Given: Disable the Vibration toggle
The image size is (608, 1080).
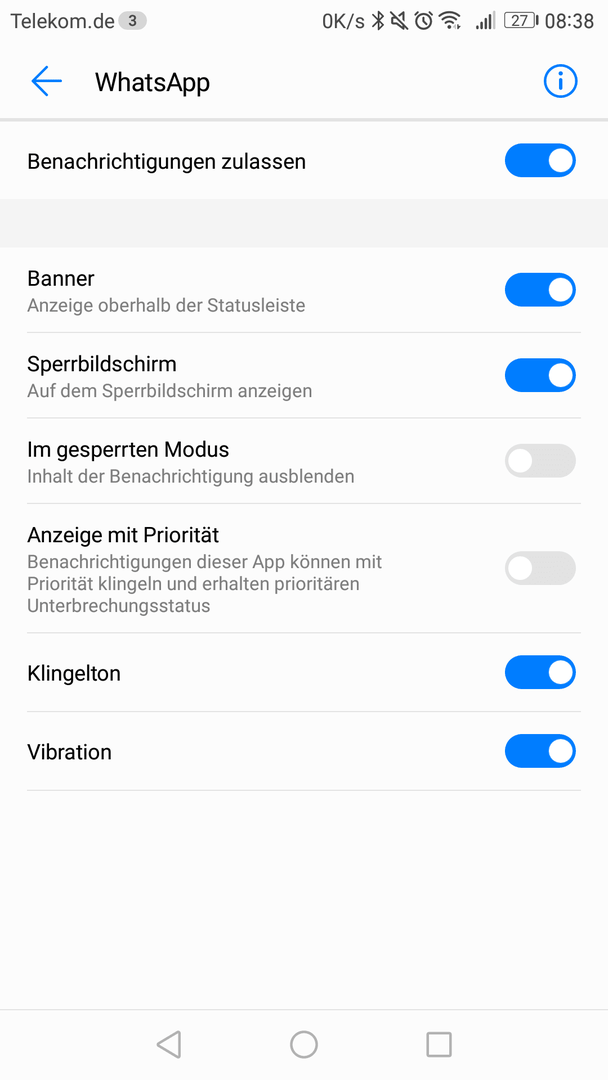Looking at the screenshot, I should click(x=541, y=751).
